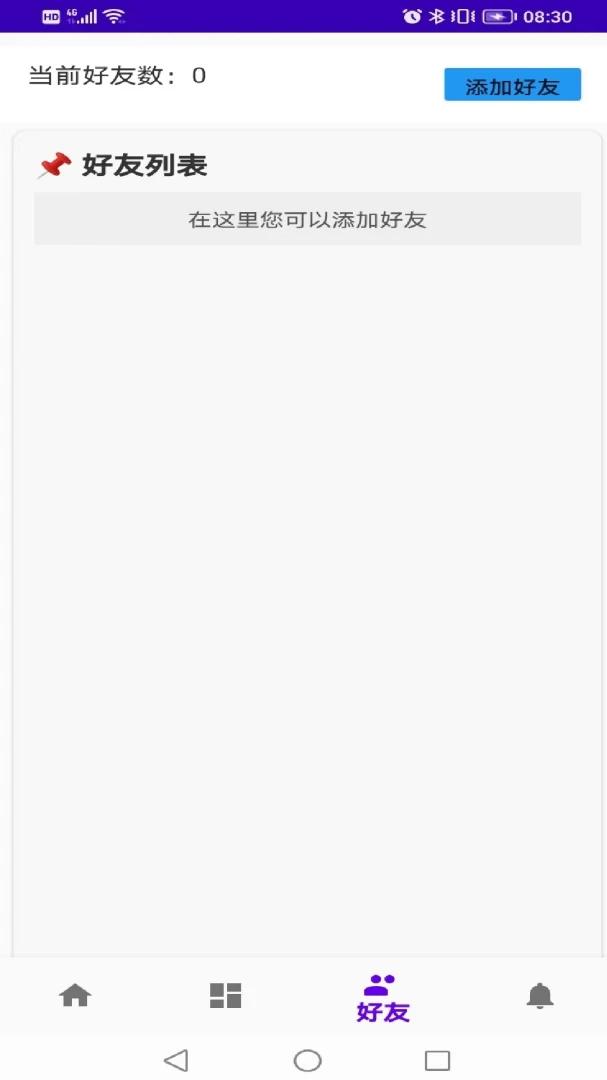The height and width of the screenshot is (1080, 607).
Task: Open recent apps from the navigation bar
Action: coord(437,1060)
